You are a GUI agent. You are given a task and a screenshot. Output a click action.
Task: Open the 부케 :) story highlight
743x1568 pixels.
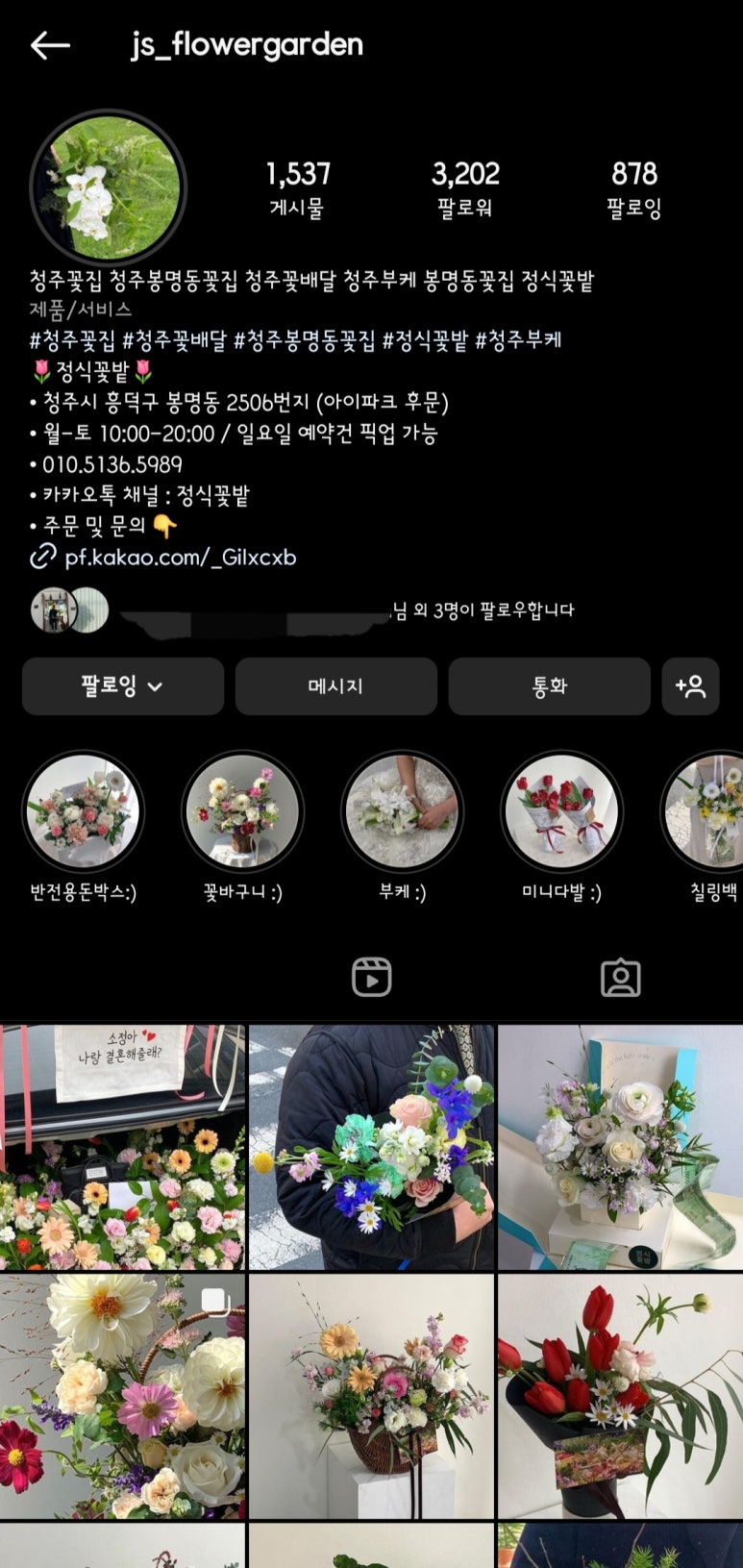tap(402, 812)
